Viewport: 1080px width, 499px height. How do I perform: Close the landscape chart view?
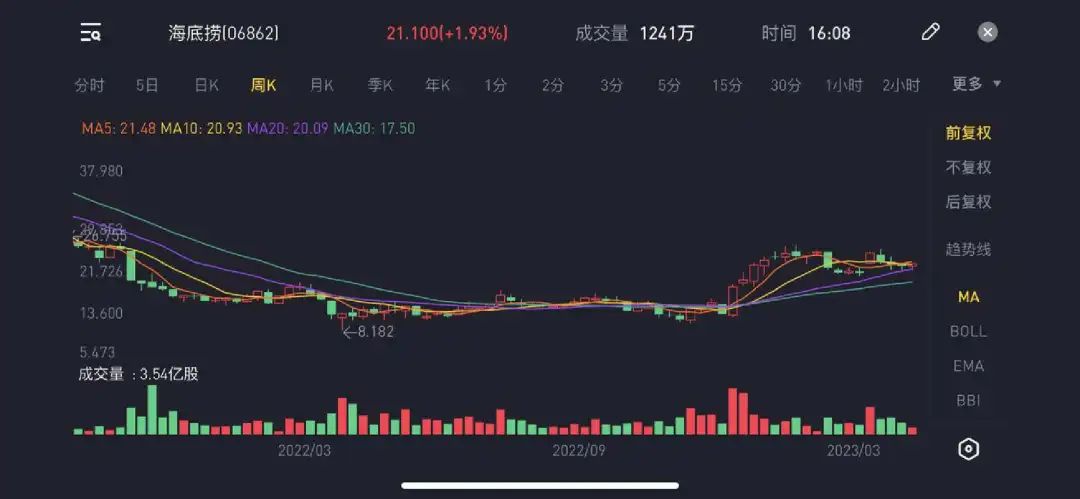click(987, 33)
